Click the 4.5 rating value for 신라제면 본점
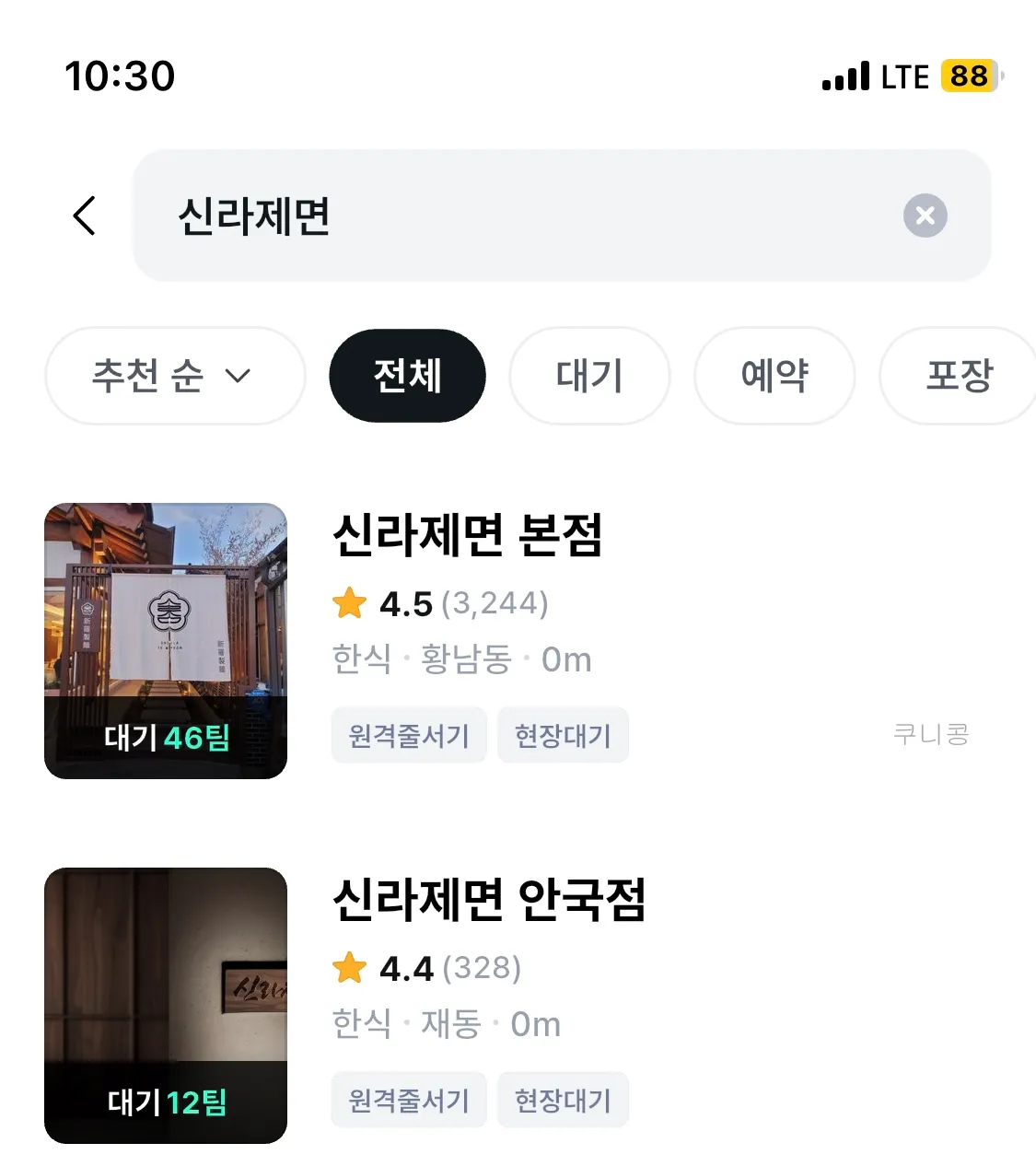Screen dimensions: 1036x1166 (x=404, y=603)
